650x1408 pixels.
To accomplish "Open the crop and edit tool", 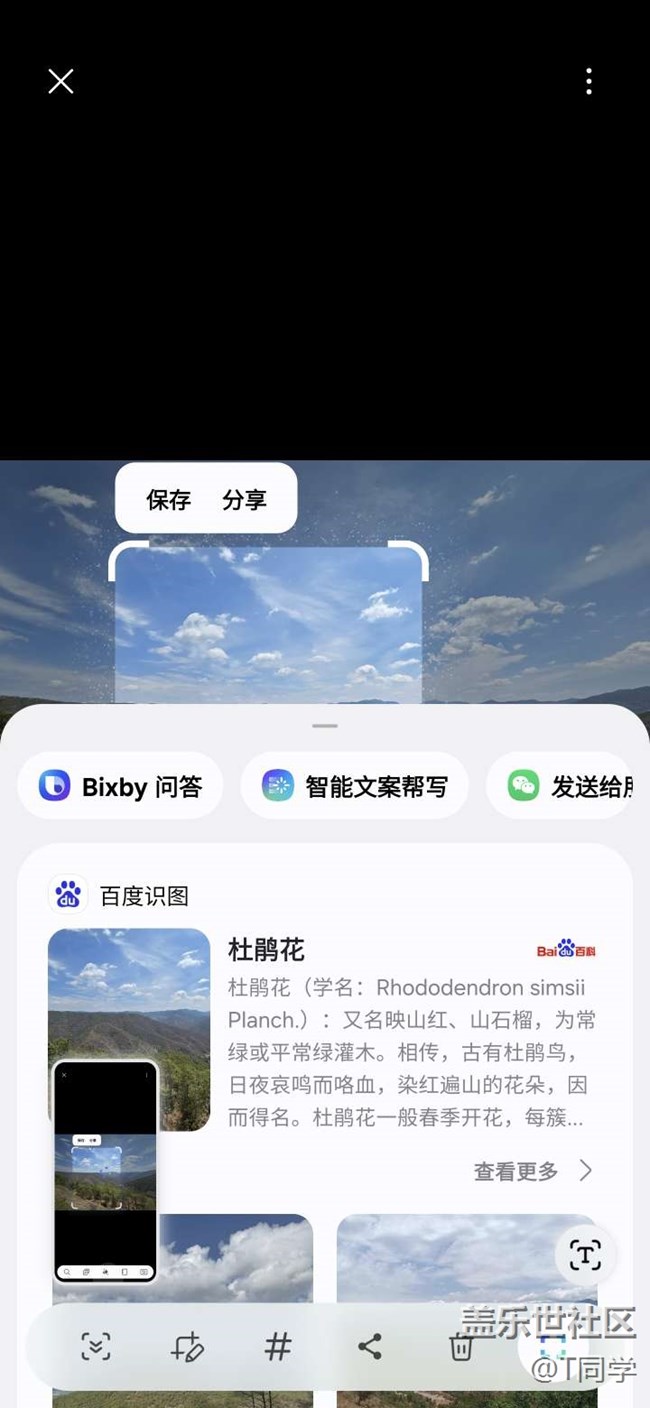I will (187, 1347).
